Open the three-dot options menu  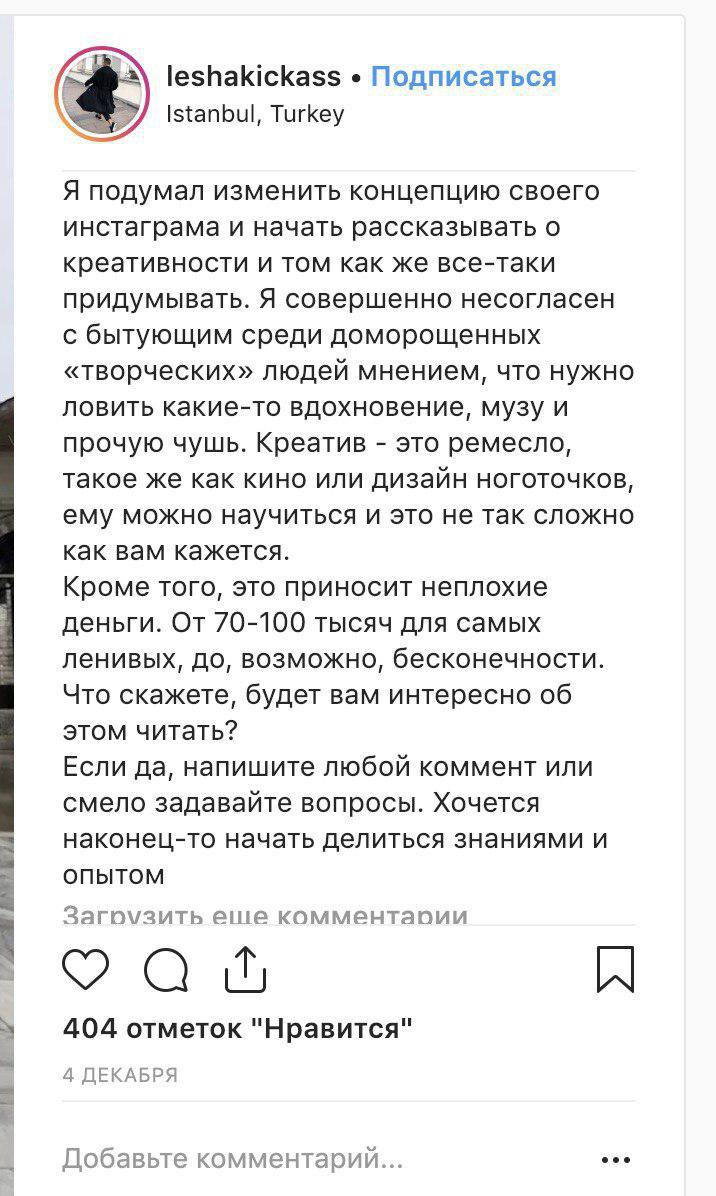coord(616,1161)
